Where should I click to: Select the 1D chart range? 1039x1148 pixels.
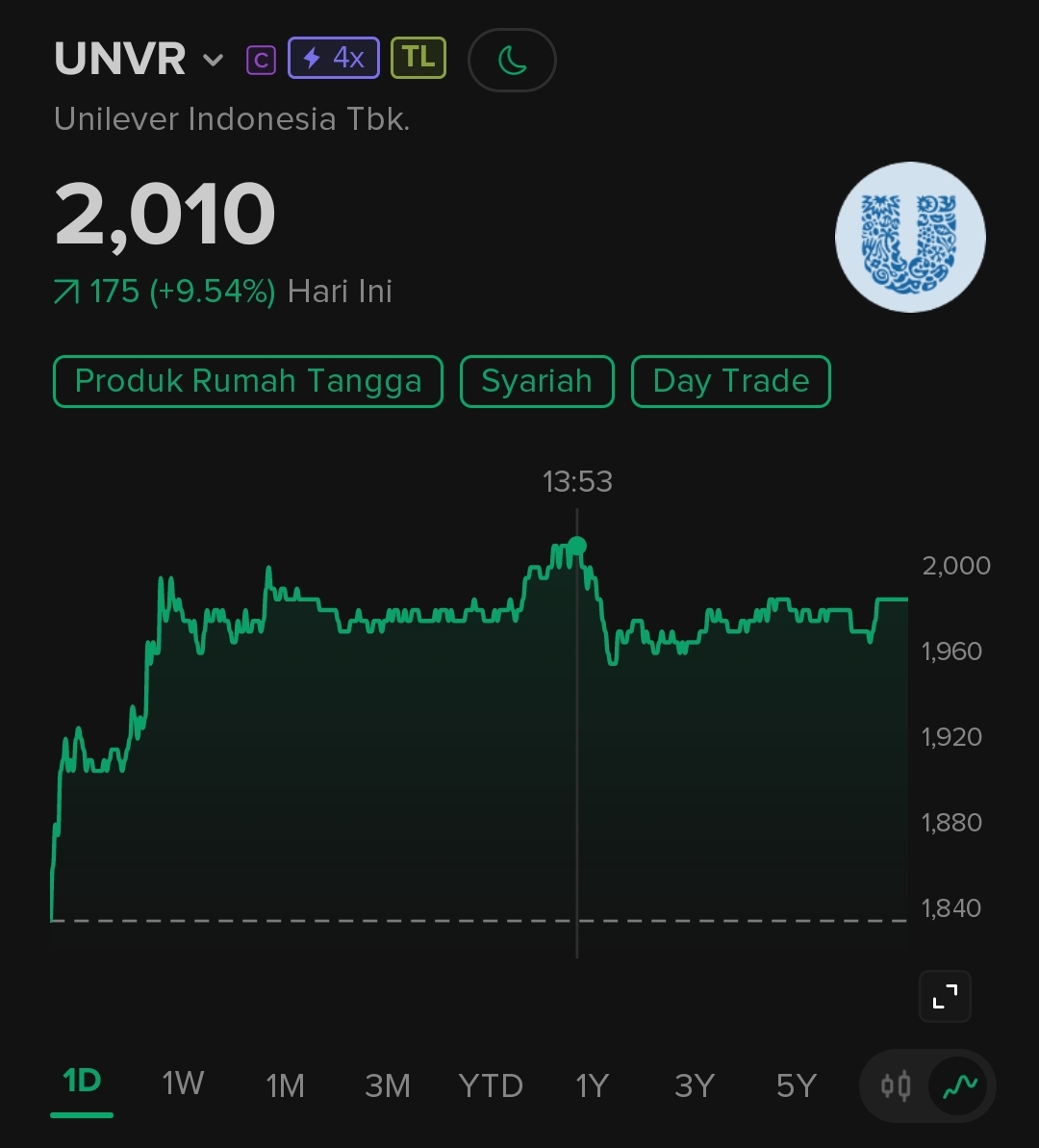point(82,1083)
